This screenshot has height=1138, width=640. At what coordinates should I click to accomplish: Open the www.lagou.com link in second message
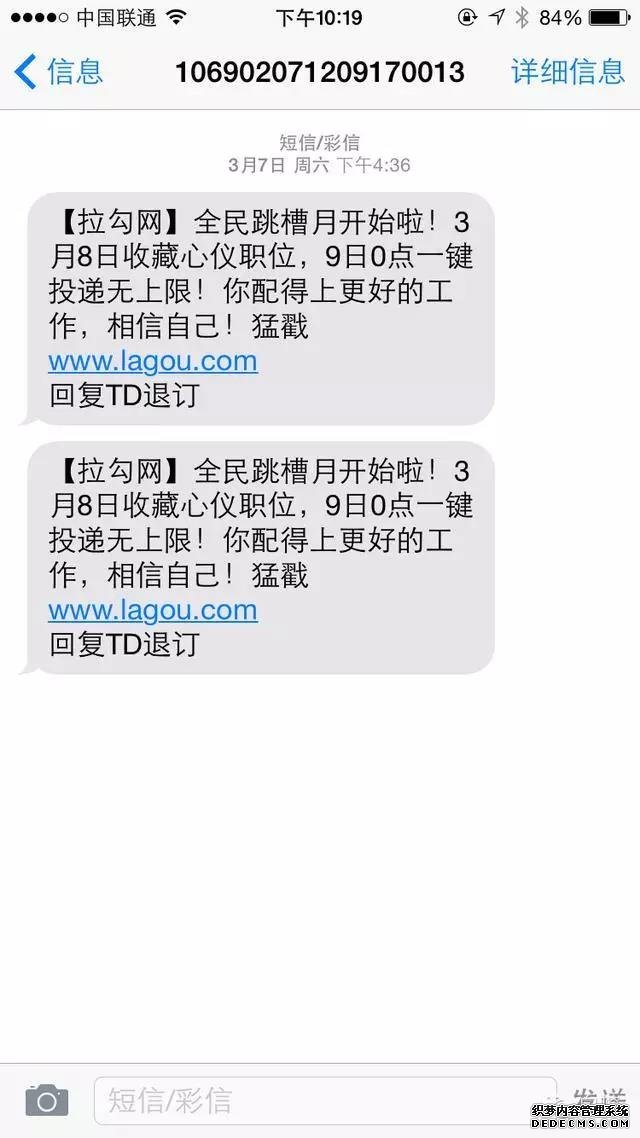pyautogui.click(x=153, y=610)
